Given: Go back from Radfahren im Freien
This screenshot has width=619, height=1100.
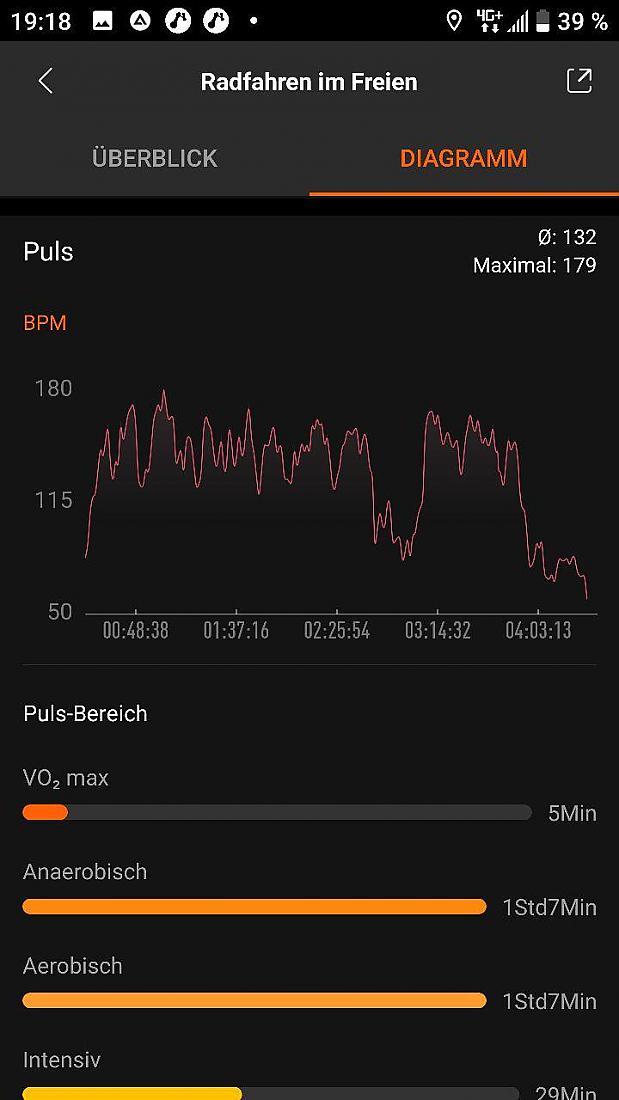Looking at the screenshot, I should pyautogui.click(x=45, y=81).
